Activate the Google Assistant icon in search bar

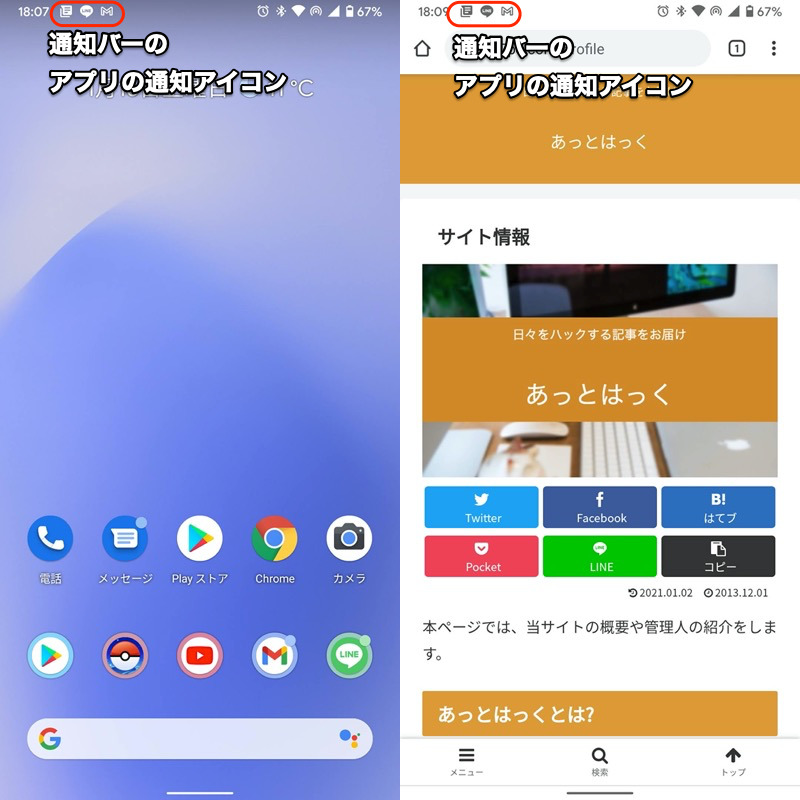pyautogui.click(x=348, y=739)
